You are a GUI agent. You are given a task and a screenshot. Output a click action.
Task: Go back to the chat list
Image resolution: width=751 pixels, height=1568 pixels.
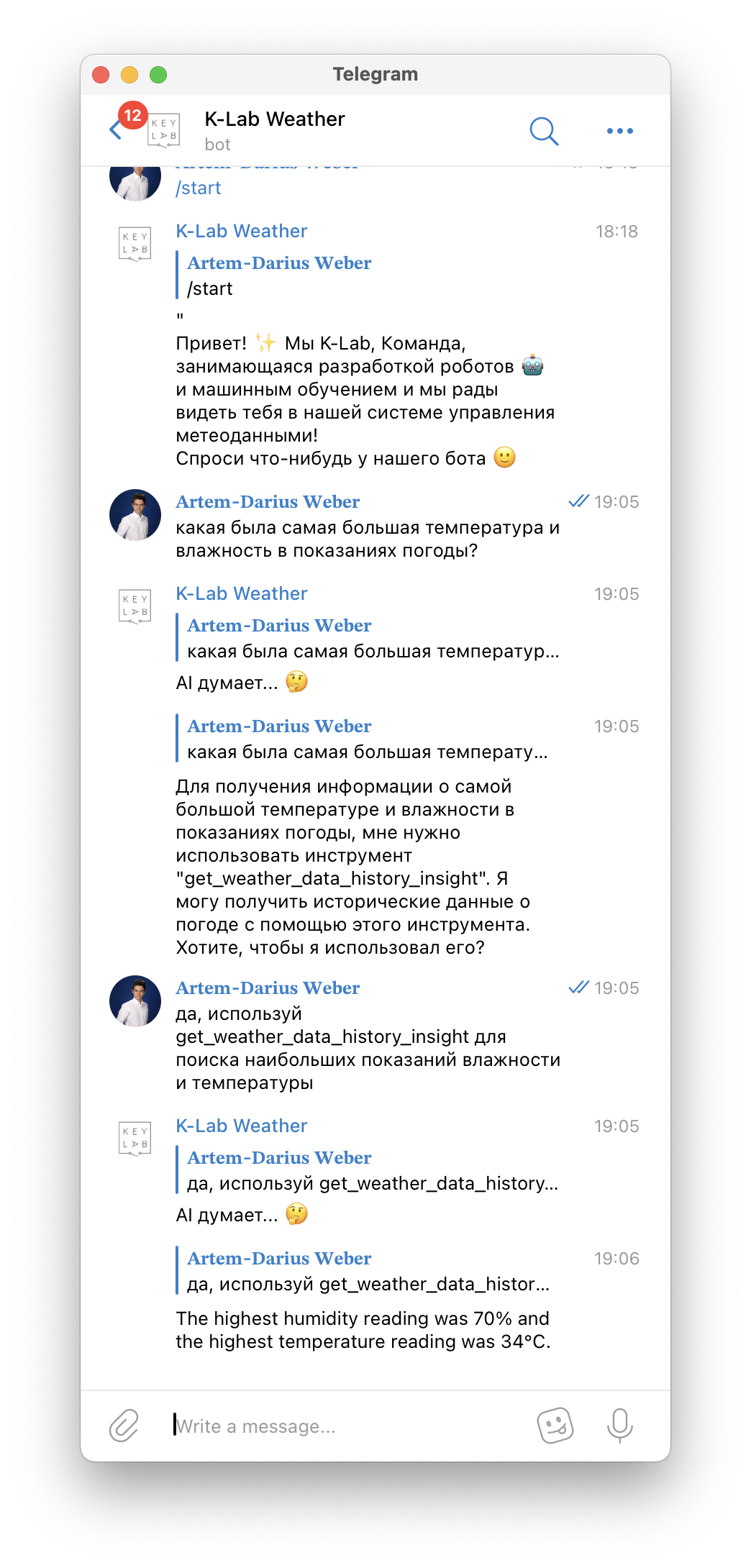[116, 130]
